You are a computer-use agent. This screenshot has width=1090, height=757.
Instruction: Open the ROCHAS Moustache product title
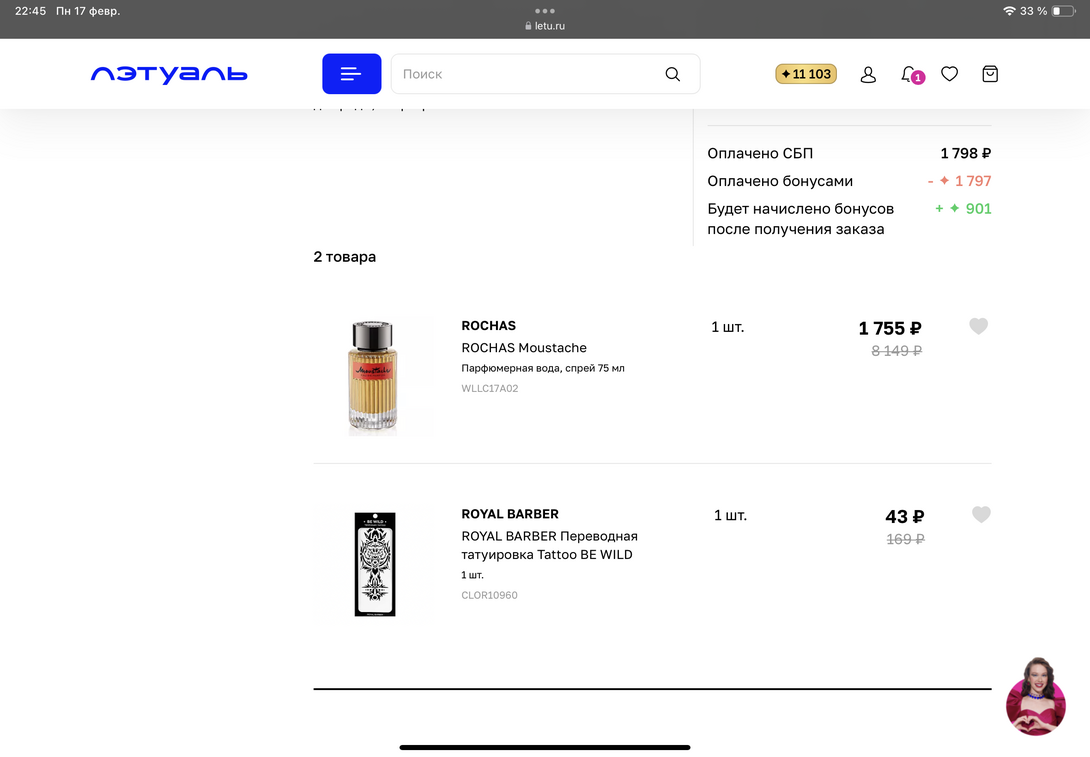tap(523, 348)
